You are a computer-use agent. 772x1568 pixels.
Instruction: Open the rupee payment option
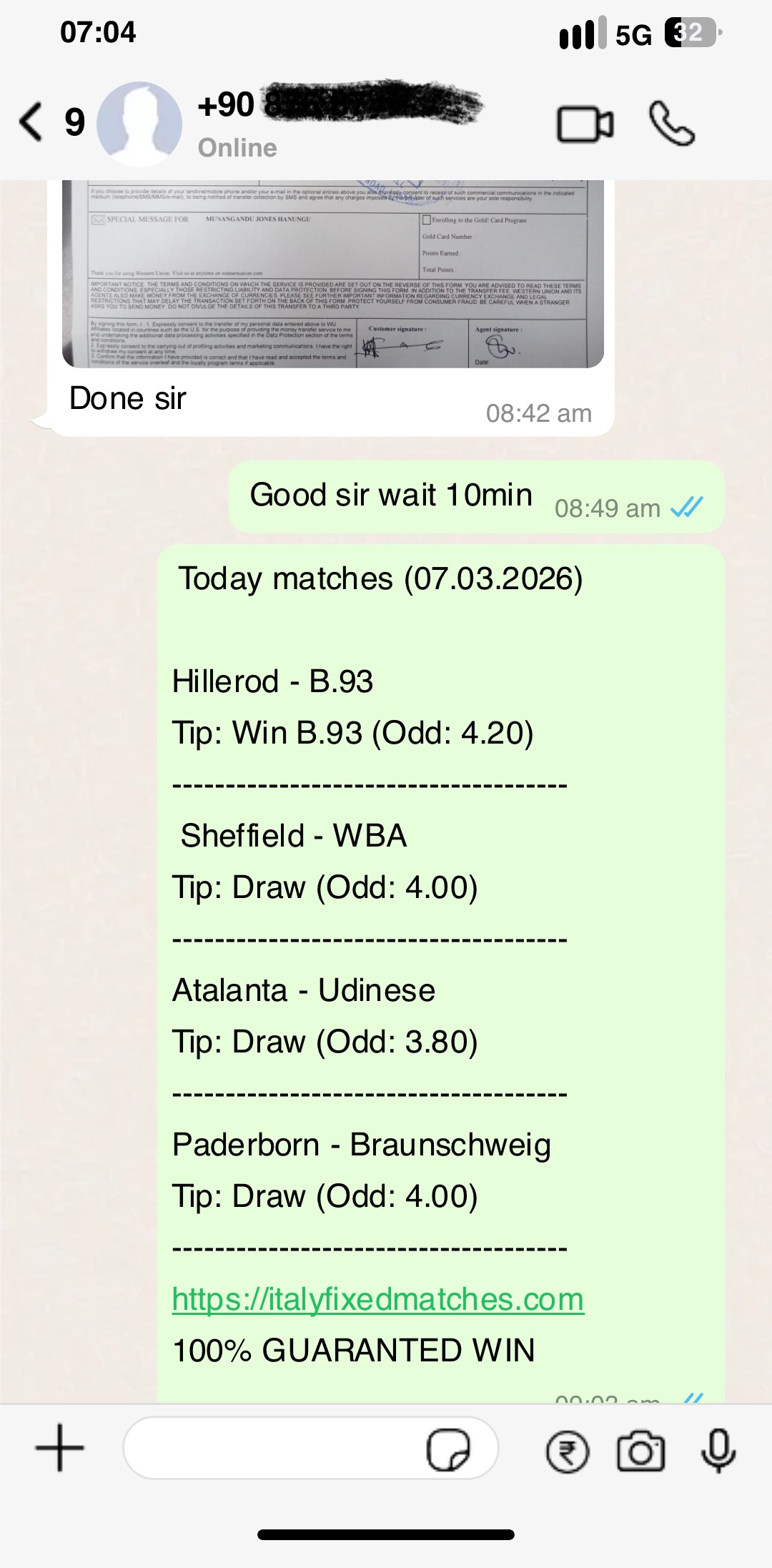[x=568, y=1451]
